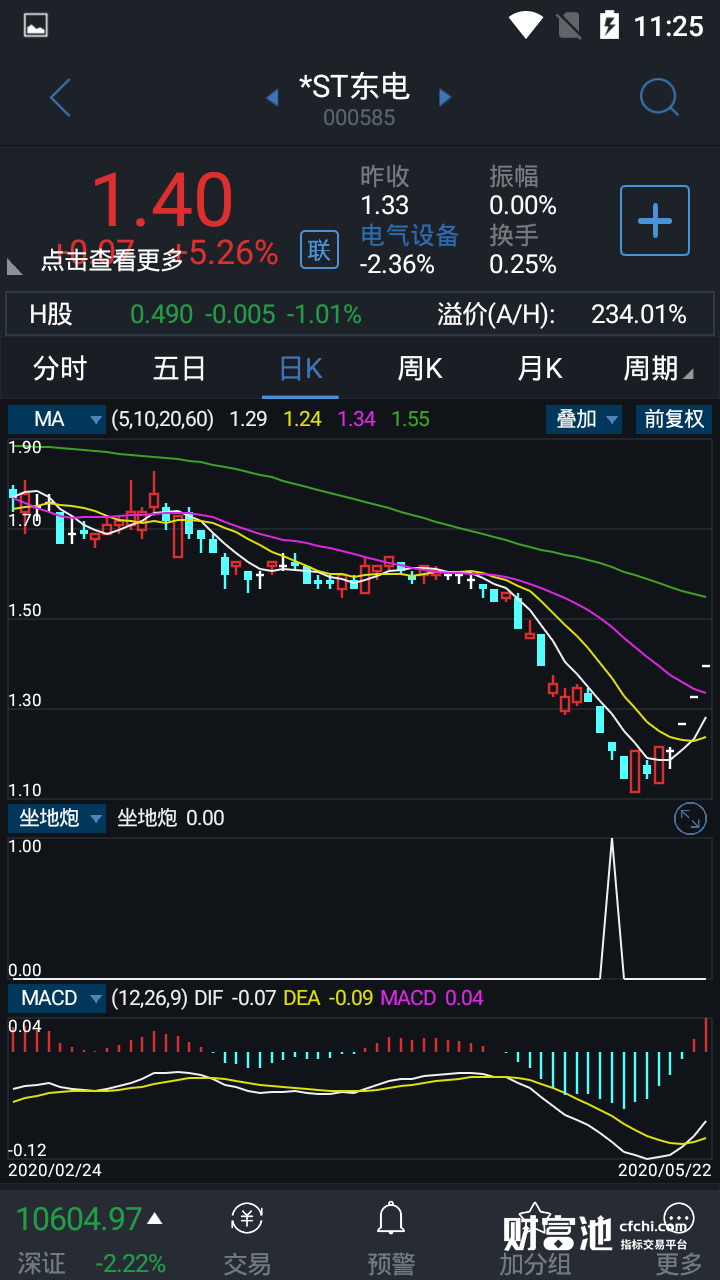Open search with the magnifier icon
The width and height of the screenshot is (720, 1280).
[659, 98]
